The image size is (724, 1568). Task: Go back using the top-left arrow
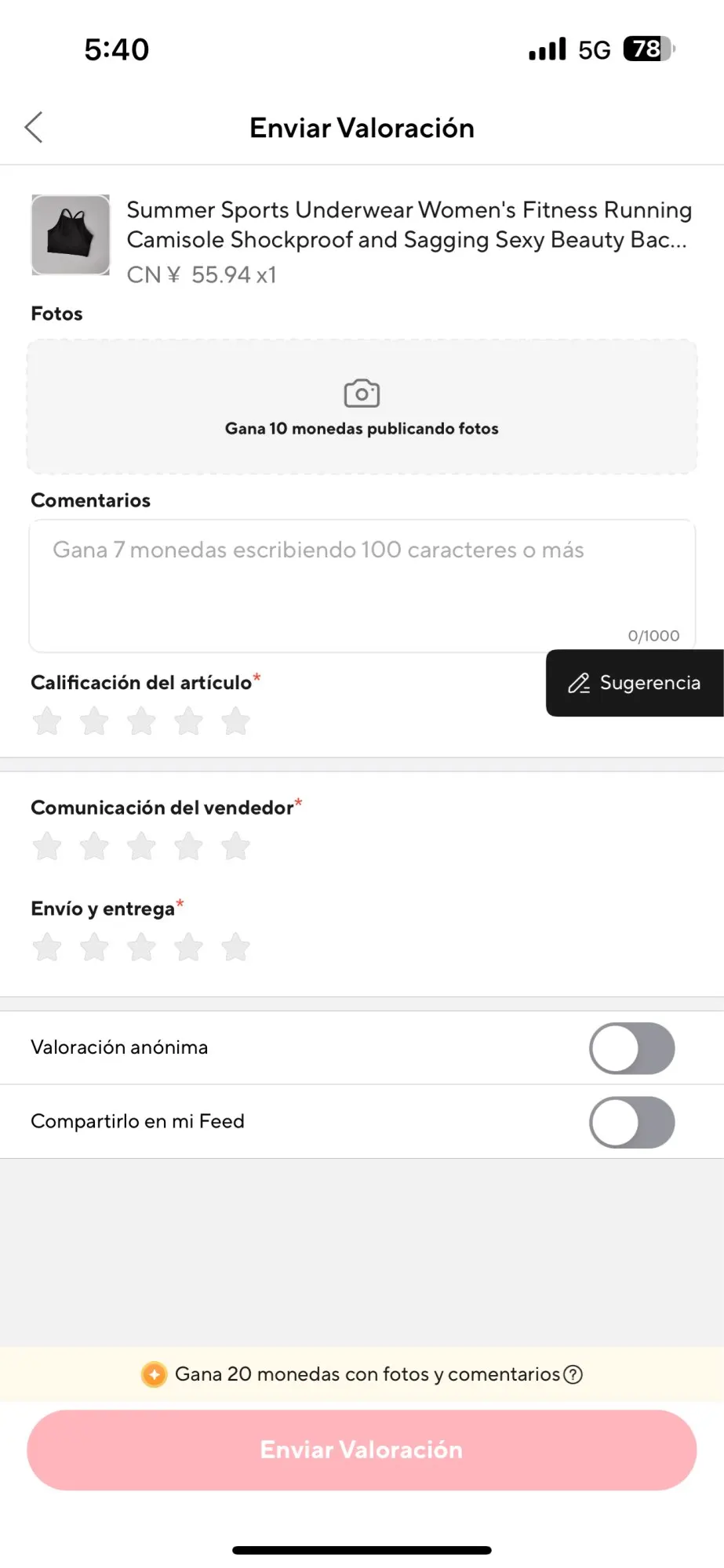(x=34, y=127)
